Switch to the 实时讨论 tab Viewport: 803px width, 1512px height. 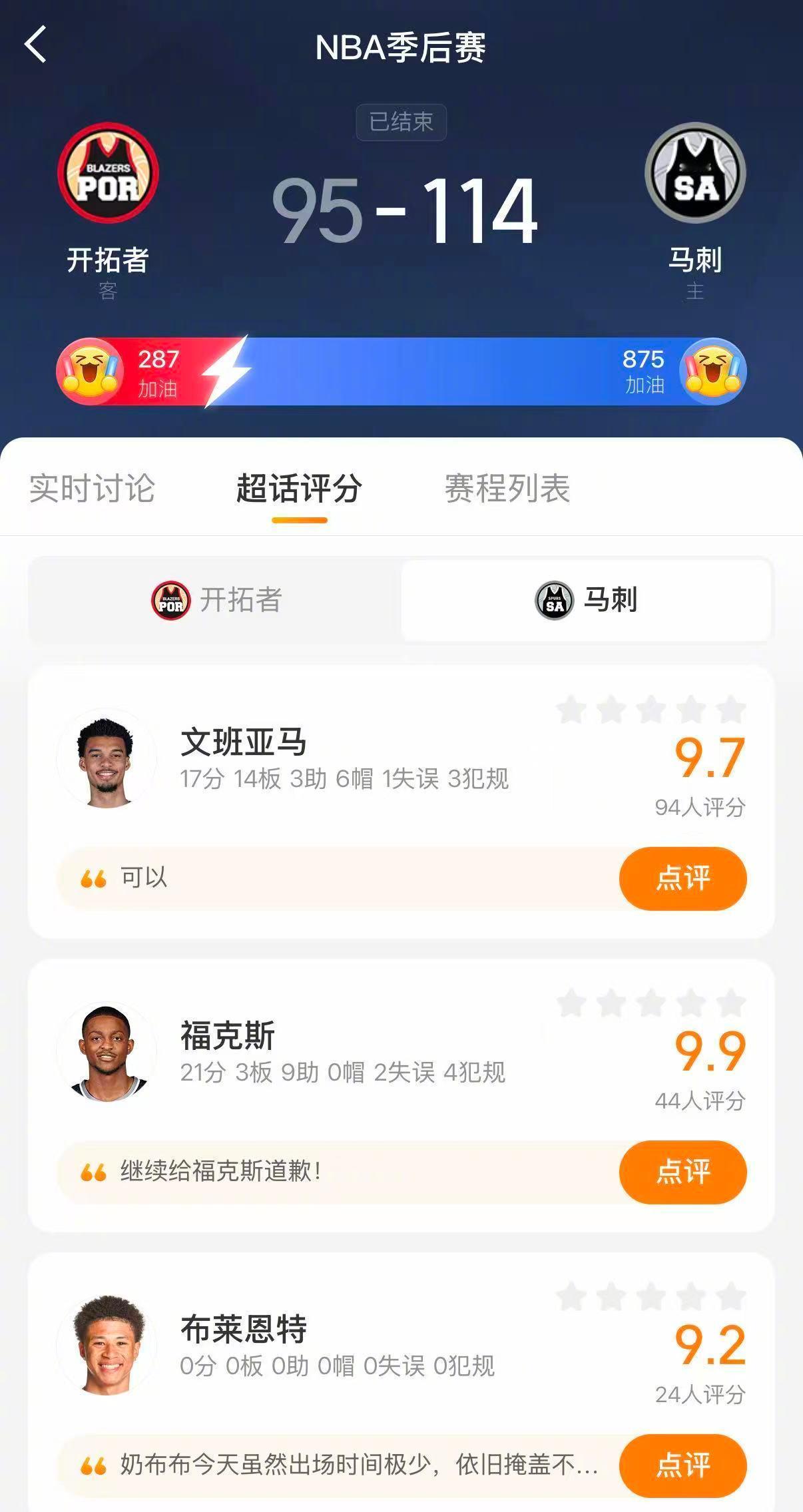click(x=92, y=488)
